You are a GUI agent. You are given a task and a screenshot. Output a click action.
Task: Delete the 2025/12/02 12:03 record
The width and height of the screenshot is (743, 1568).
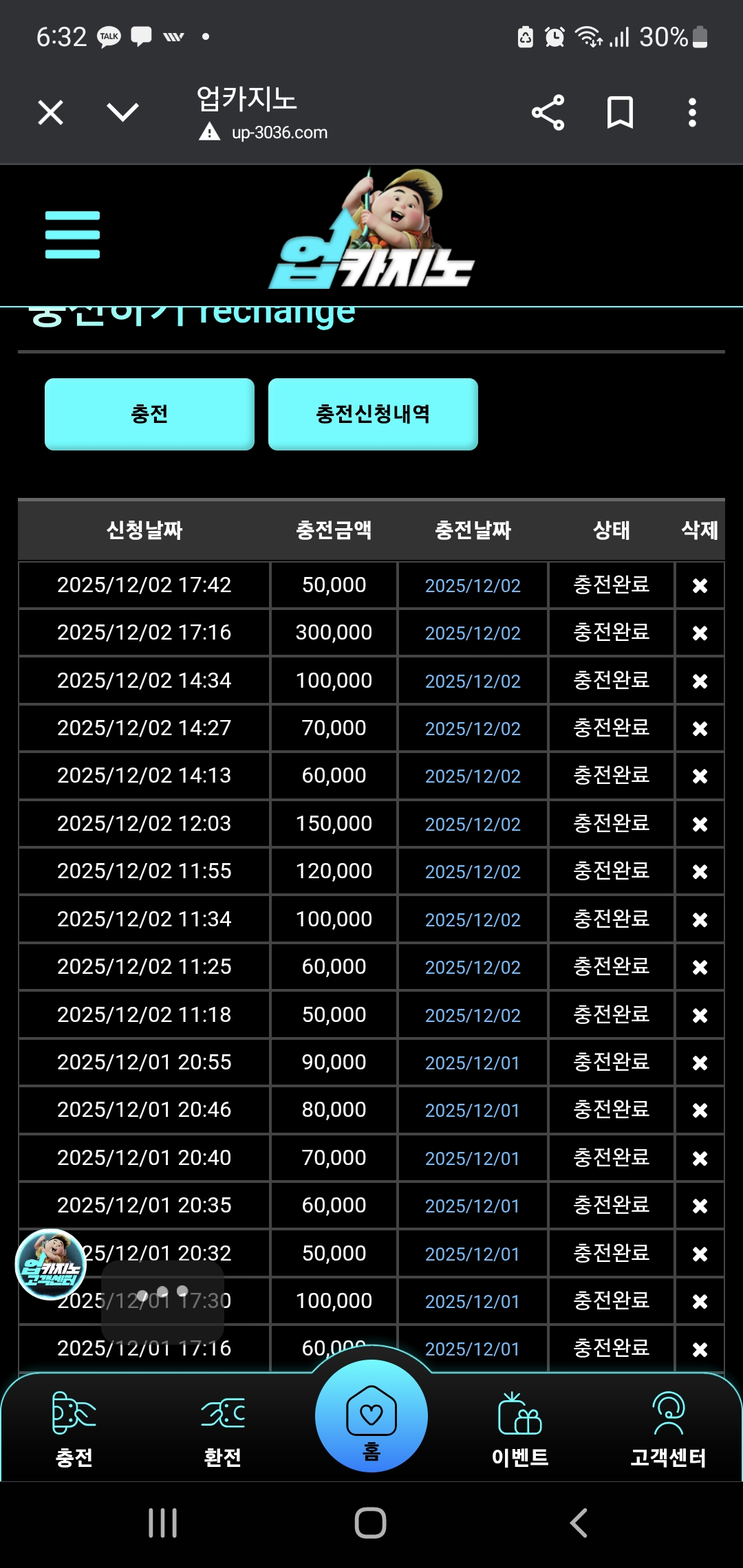700,824
